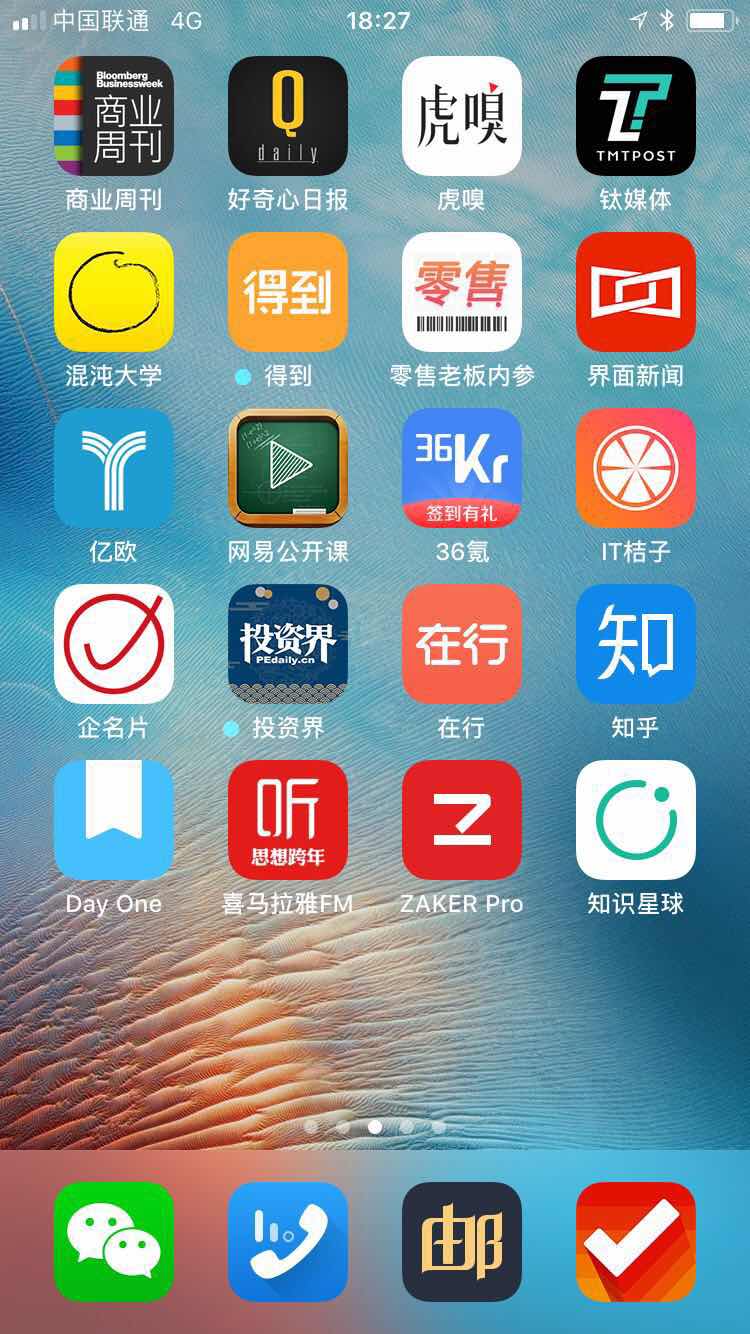Tap the 得到 app icon
The height and width of the screenshot is (1334, 750).
[x=287, y=292]
